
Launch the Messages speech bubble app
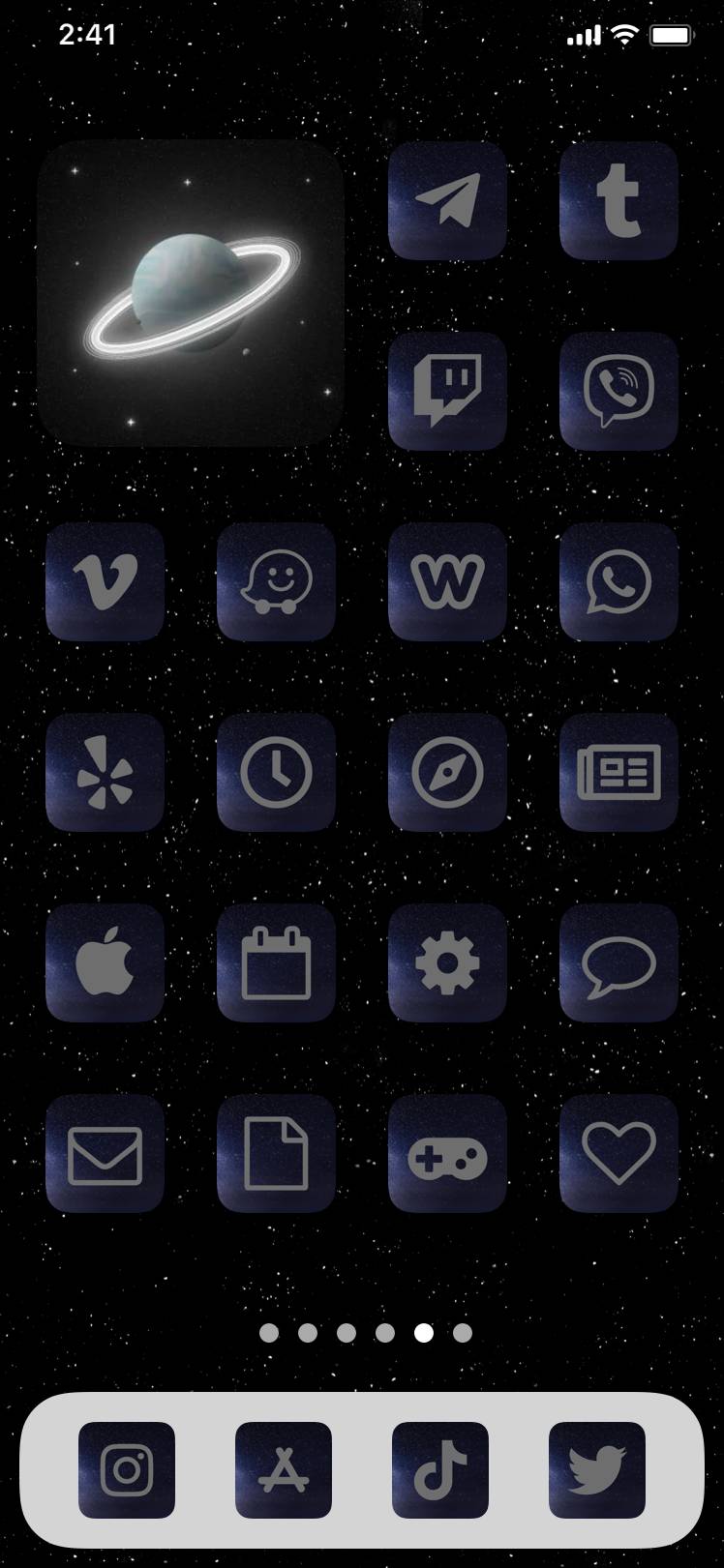[618, 963]
